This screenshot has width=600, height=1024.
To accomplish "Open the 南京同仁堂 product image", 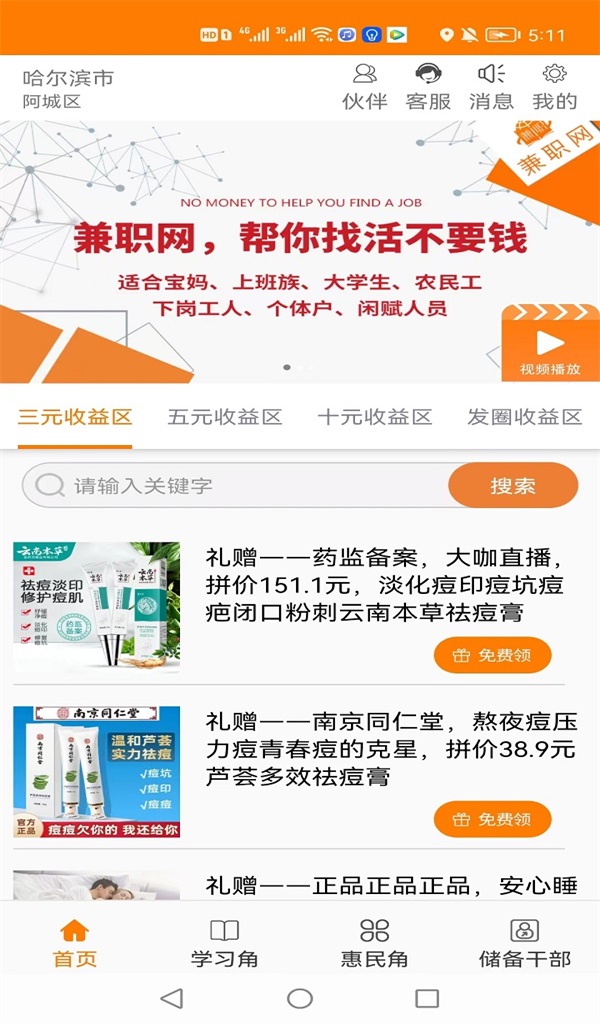I will 97,772.
